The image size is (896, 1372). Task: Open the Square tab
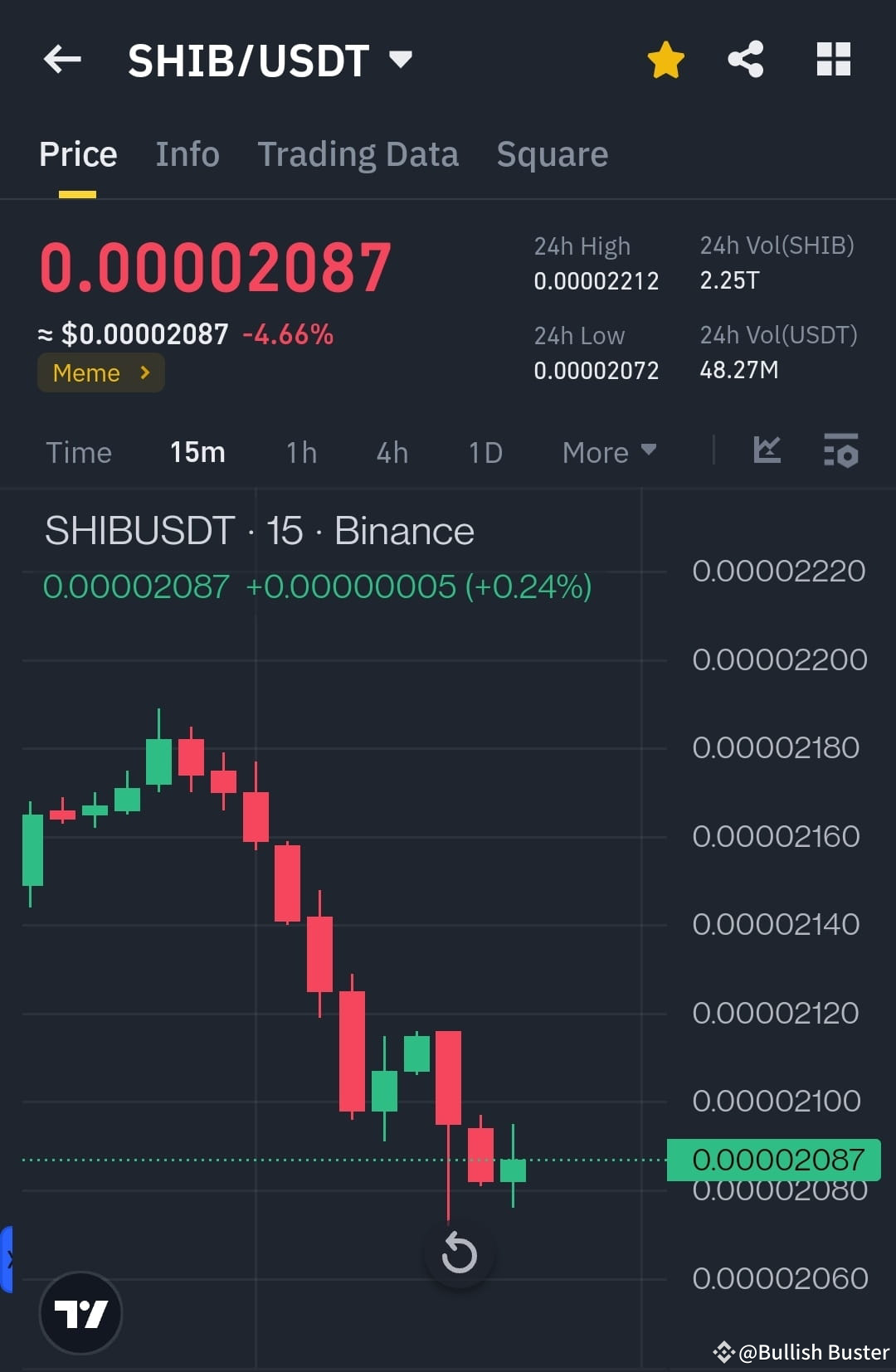click(x=552, y=153)
